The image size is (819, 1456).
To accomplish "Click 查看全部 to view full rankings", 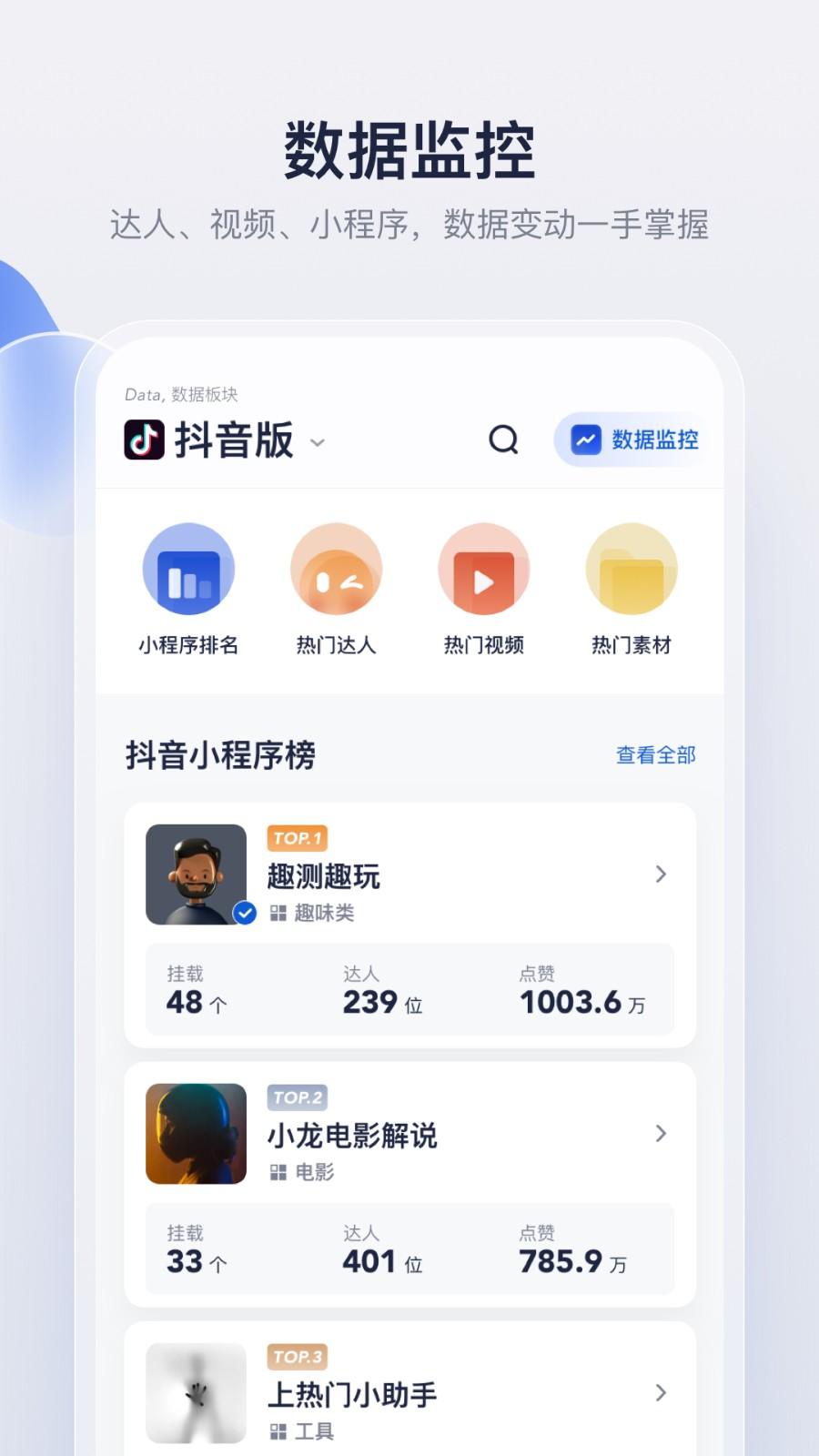I will click(x=657, y=754).
